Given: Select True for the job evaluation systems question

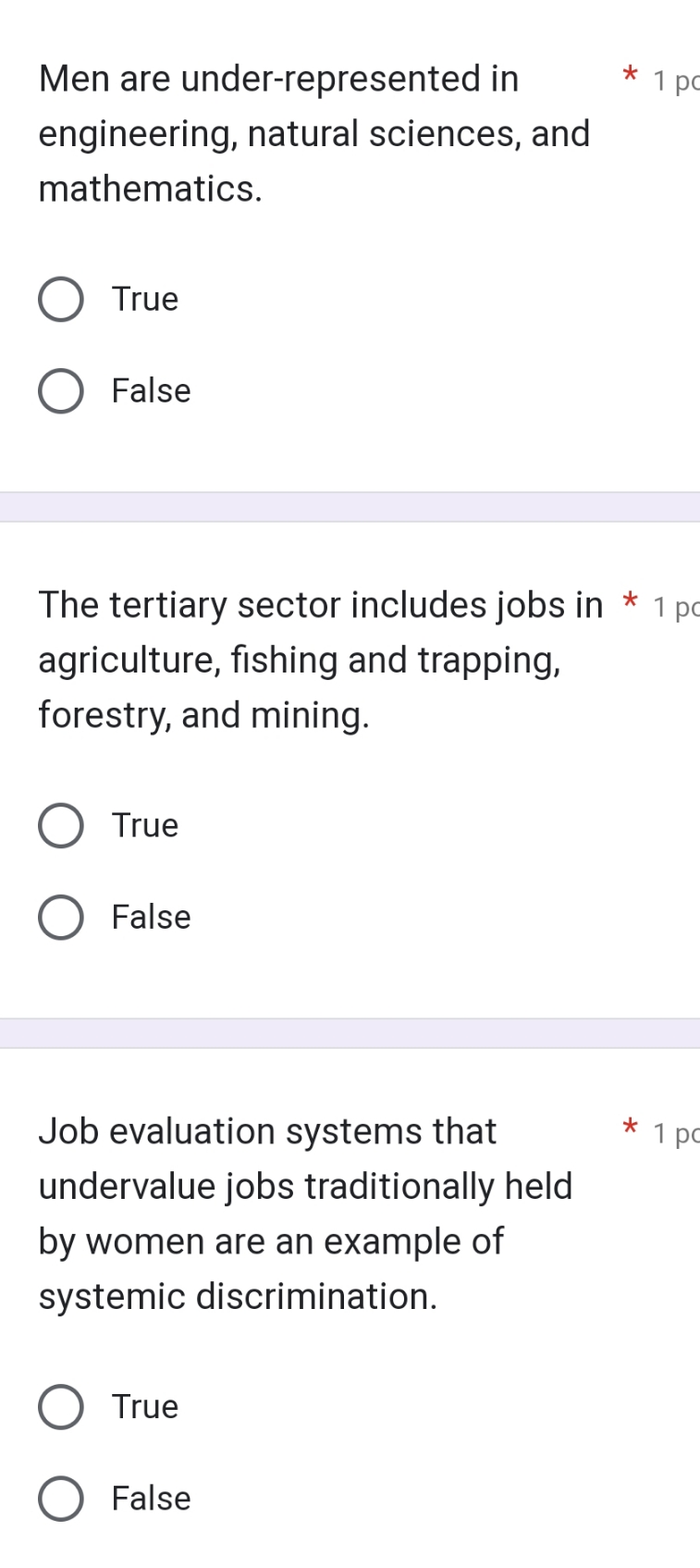Looking at the screenshot, I should (60, 1406).
